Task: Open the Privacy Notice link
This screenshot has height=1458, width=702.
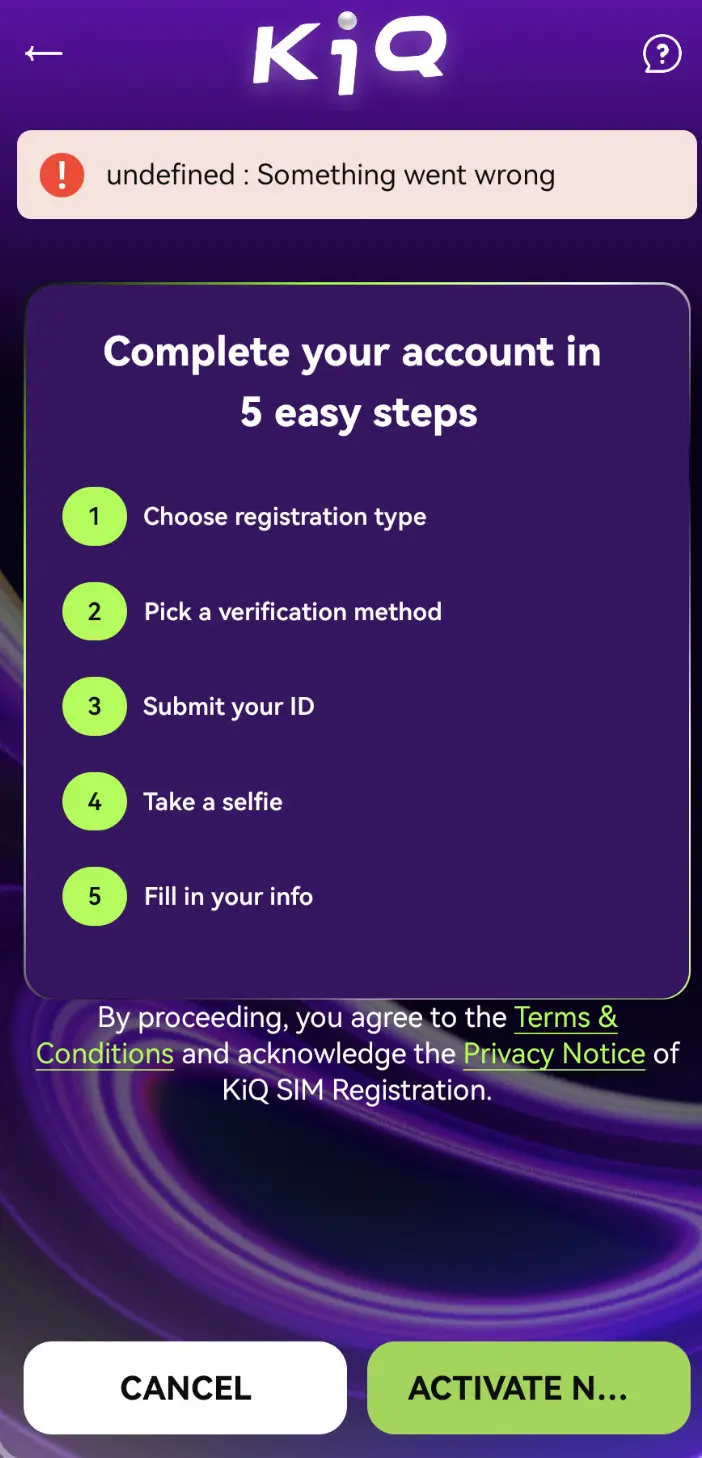Action: click(x=554, y=1054)
